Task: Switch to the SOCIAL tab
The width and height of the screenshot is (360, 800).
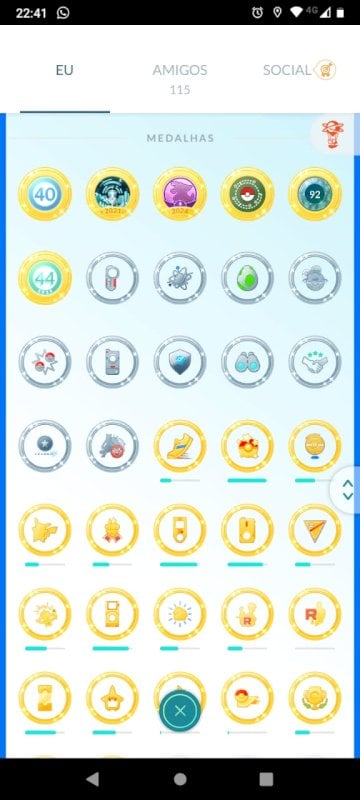Action: 299,70
